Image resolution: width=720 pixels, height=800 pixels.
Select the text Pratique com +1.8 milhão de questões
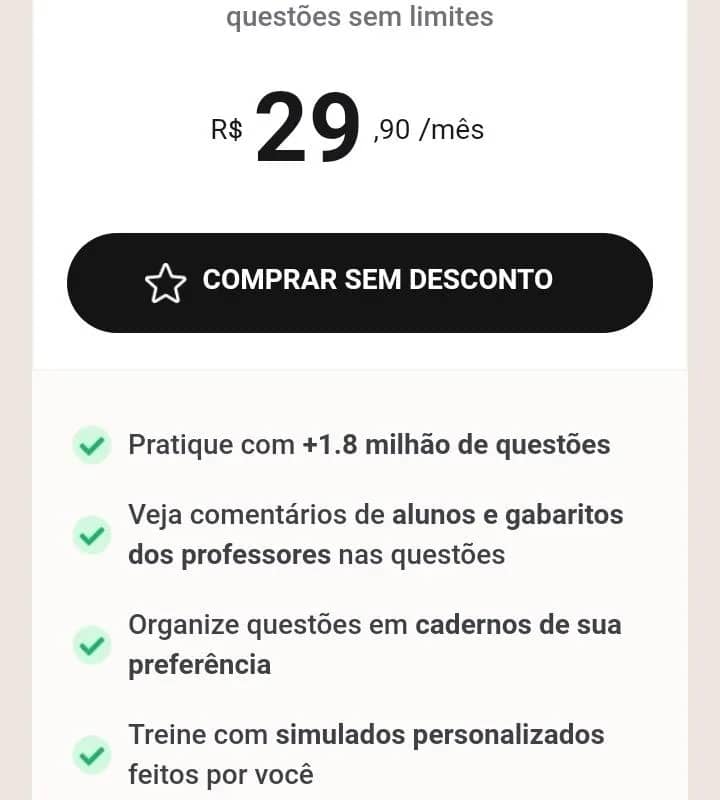(370, 444)
